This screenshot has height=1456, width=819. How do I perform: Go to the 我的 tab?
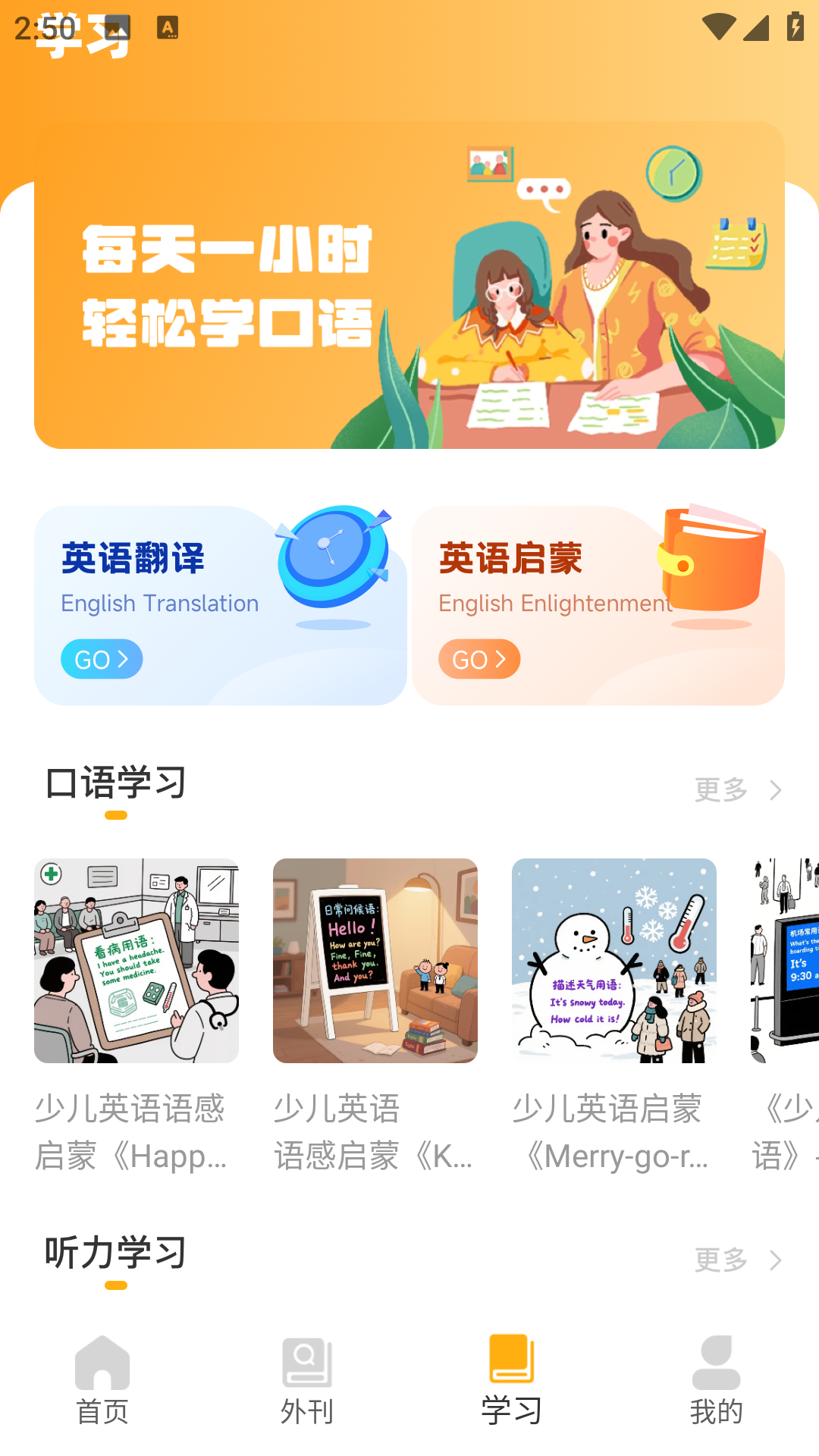pos(717,1380)
